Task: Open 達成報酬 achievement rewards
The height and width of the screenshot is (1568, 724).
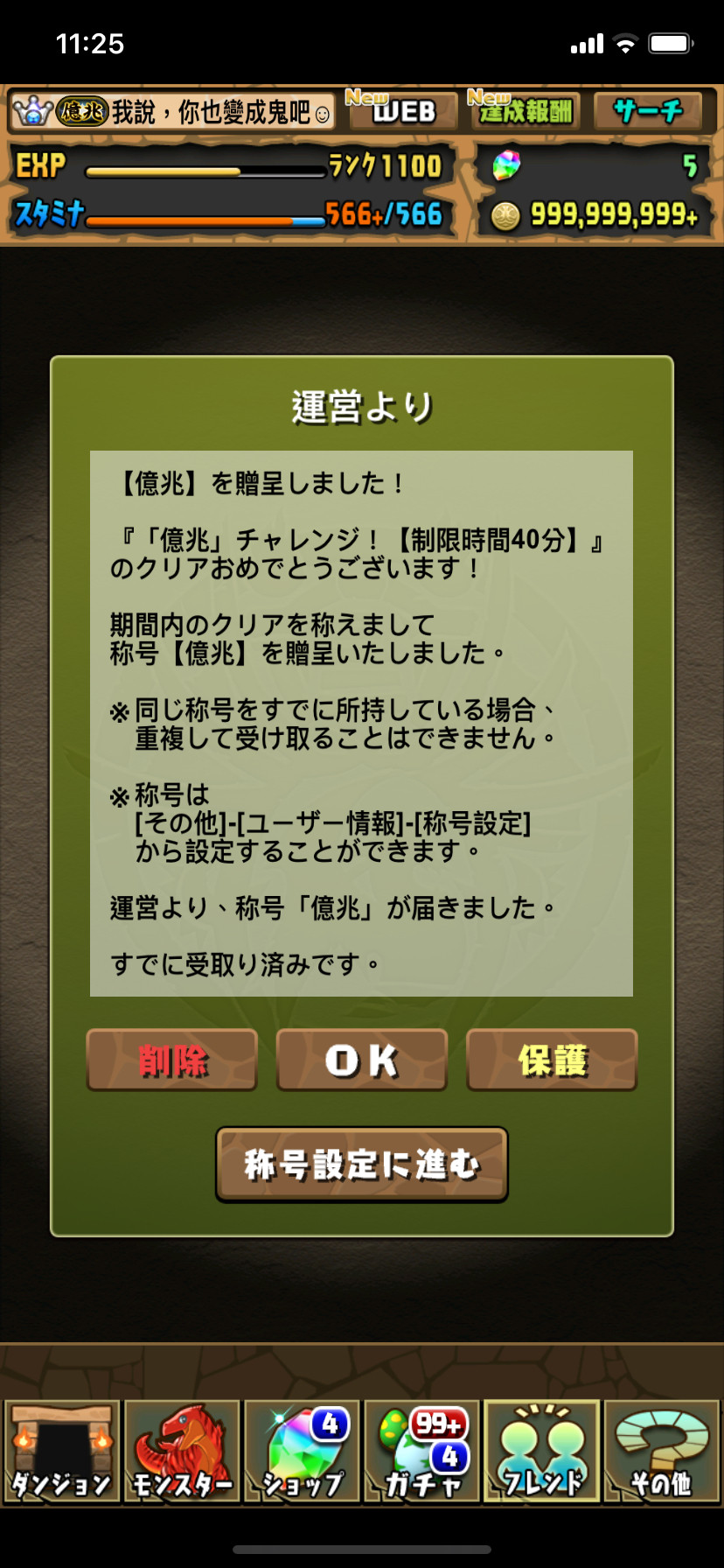Action: click(x=525, y=112)
